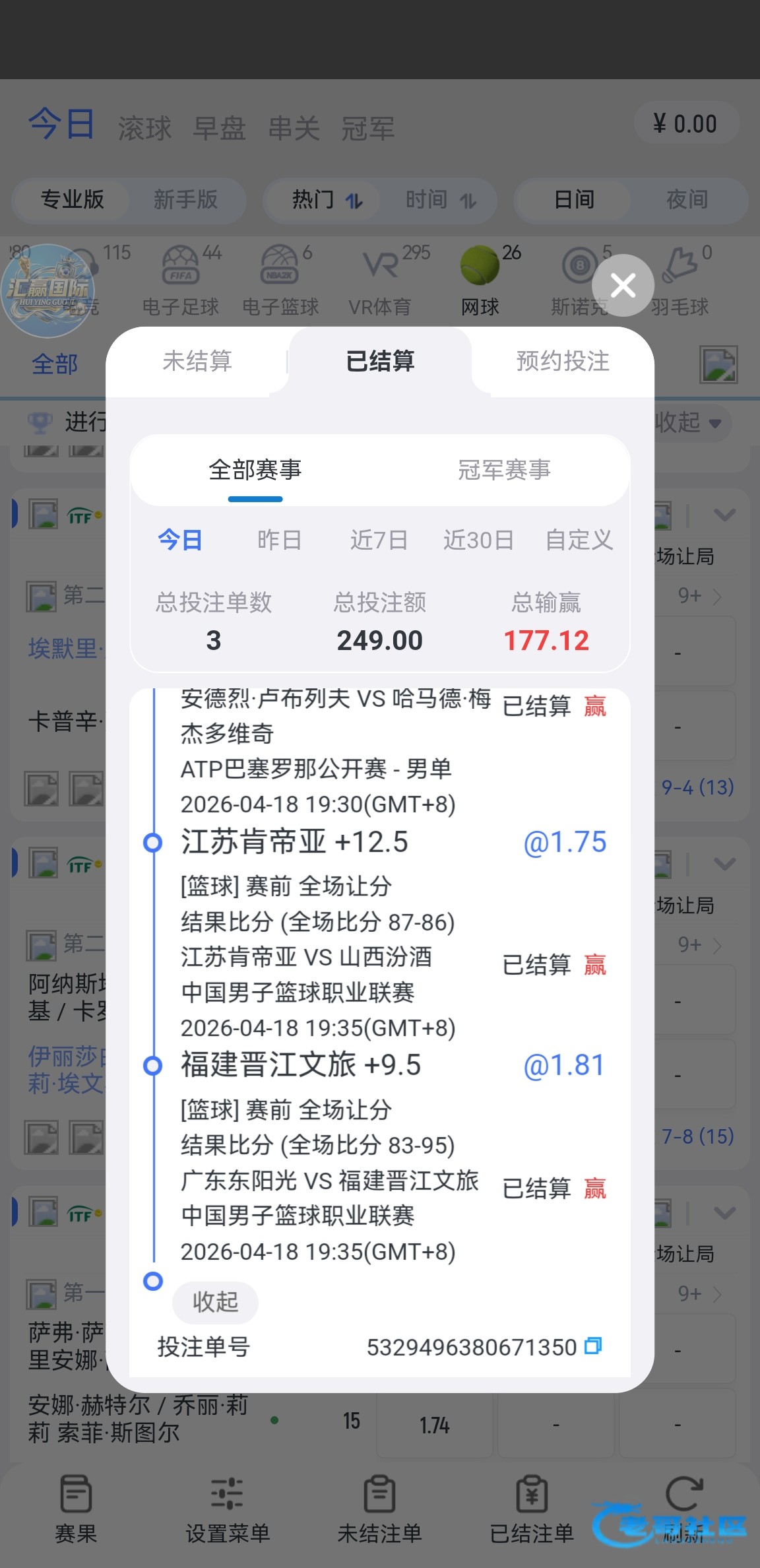Show 全部赛事 settled bets

click(x=255, y=470)
